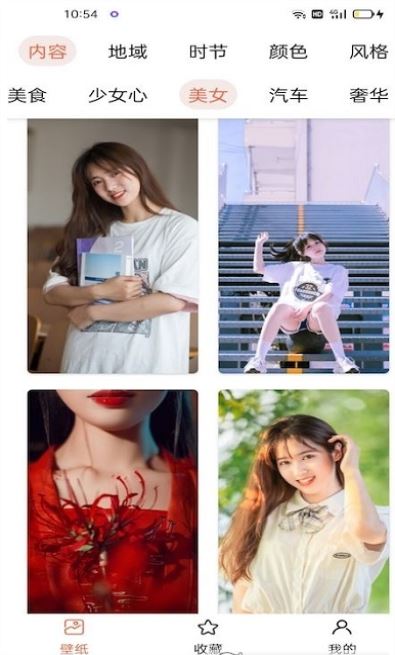Viewport: 395px width, 655px height.
Task: Tap the 美女 category chip
Action: click(x=208, y=94)
